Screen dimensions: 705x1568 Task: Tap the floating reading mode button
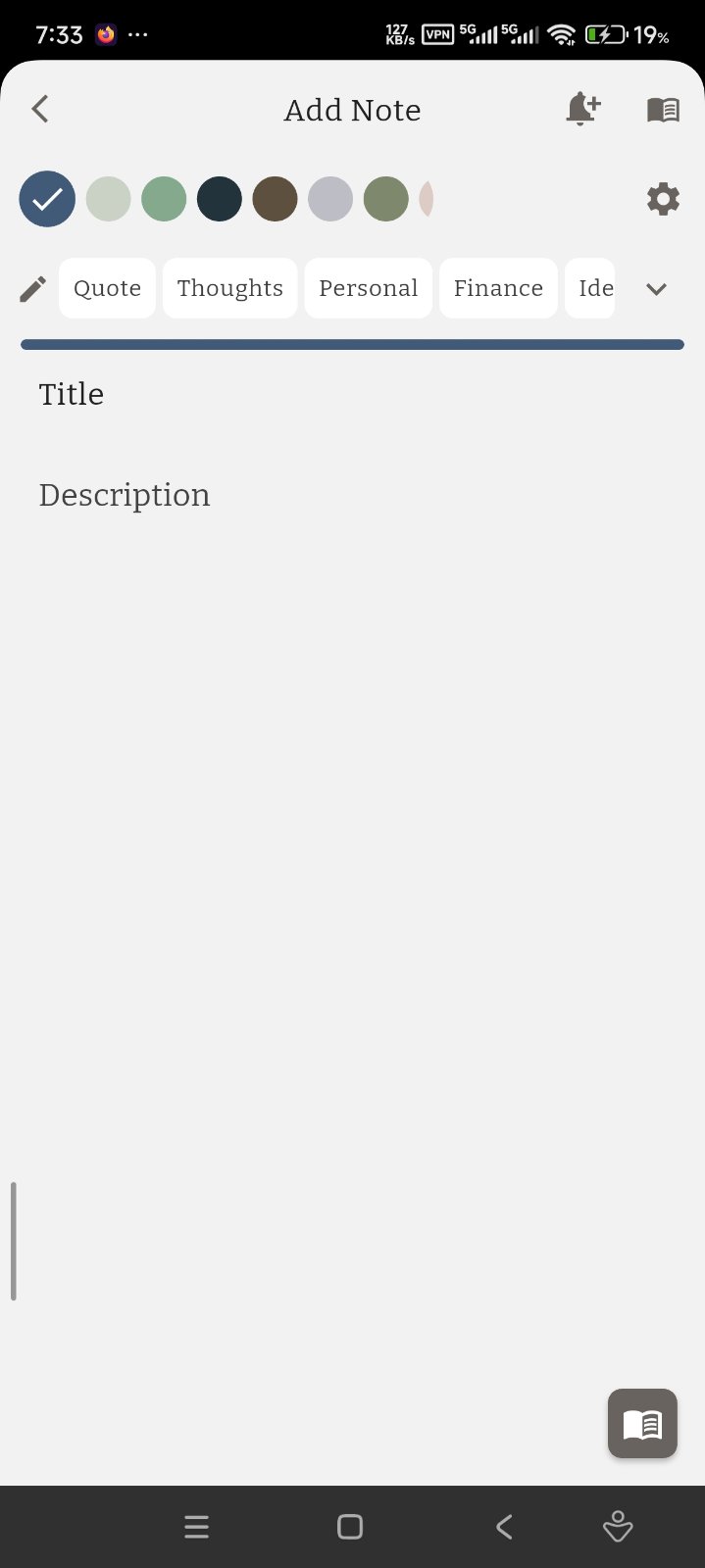[x=642, y=1423]
